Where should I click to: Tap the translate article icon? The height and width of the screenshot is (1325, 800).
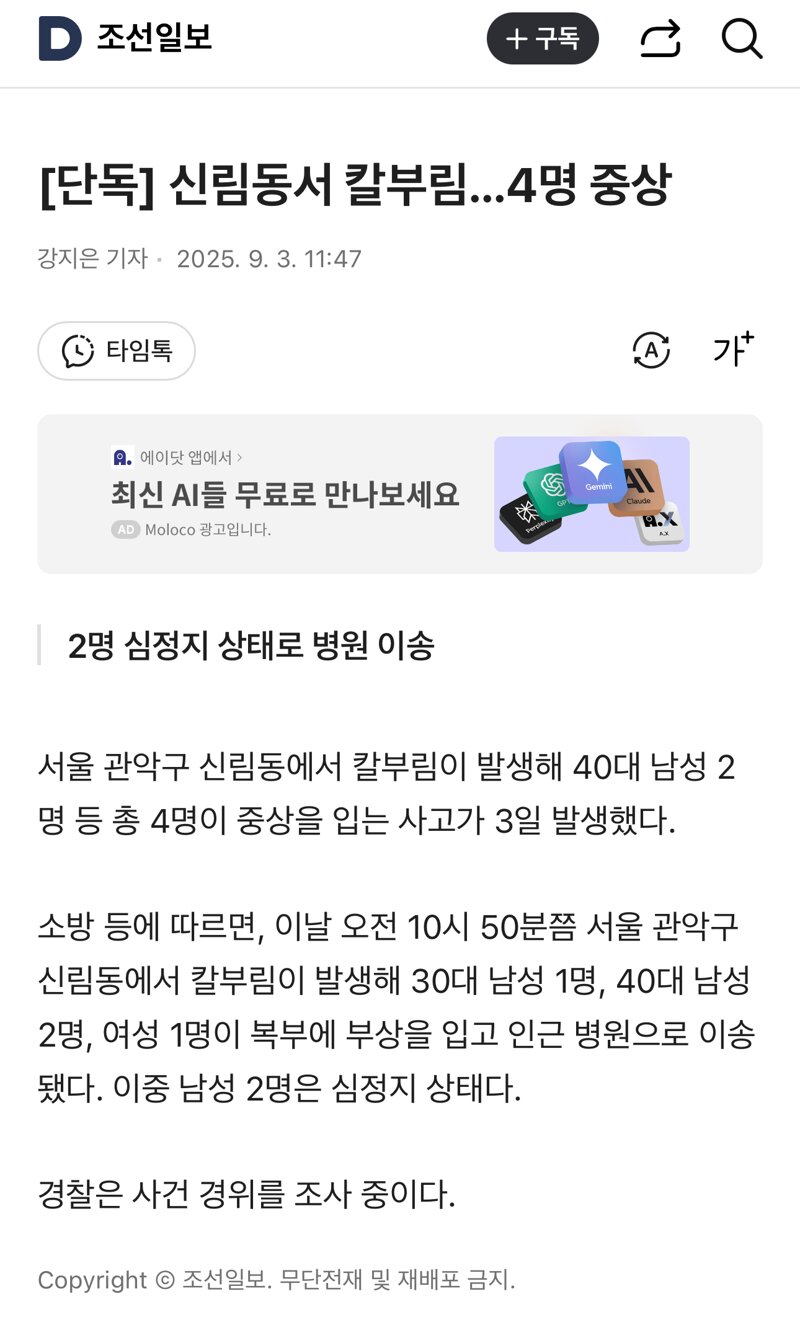[651, 350]
